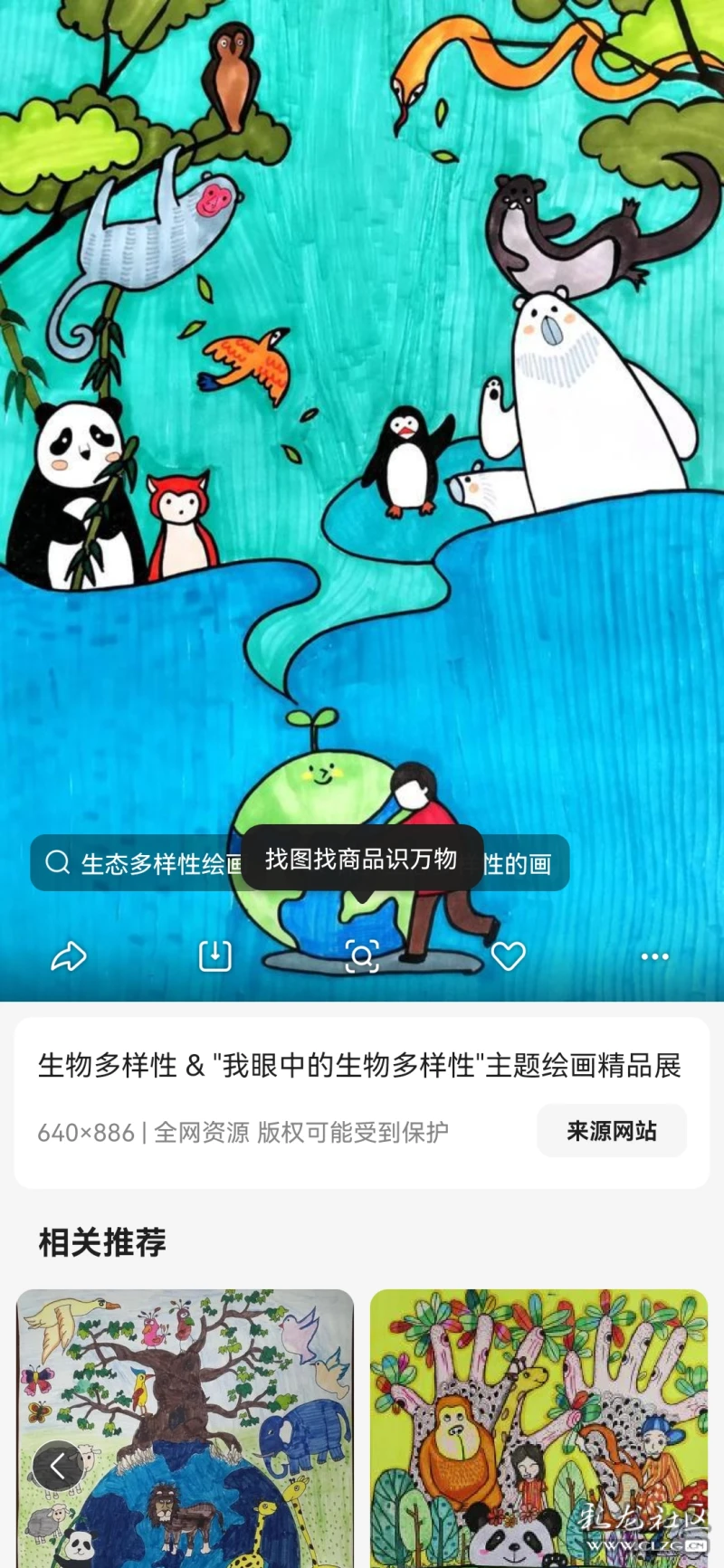Open the 来源网站 source website button
Viewport: 724px width, 1568px height.
tap(612, 1131)
